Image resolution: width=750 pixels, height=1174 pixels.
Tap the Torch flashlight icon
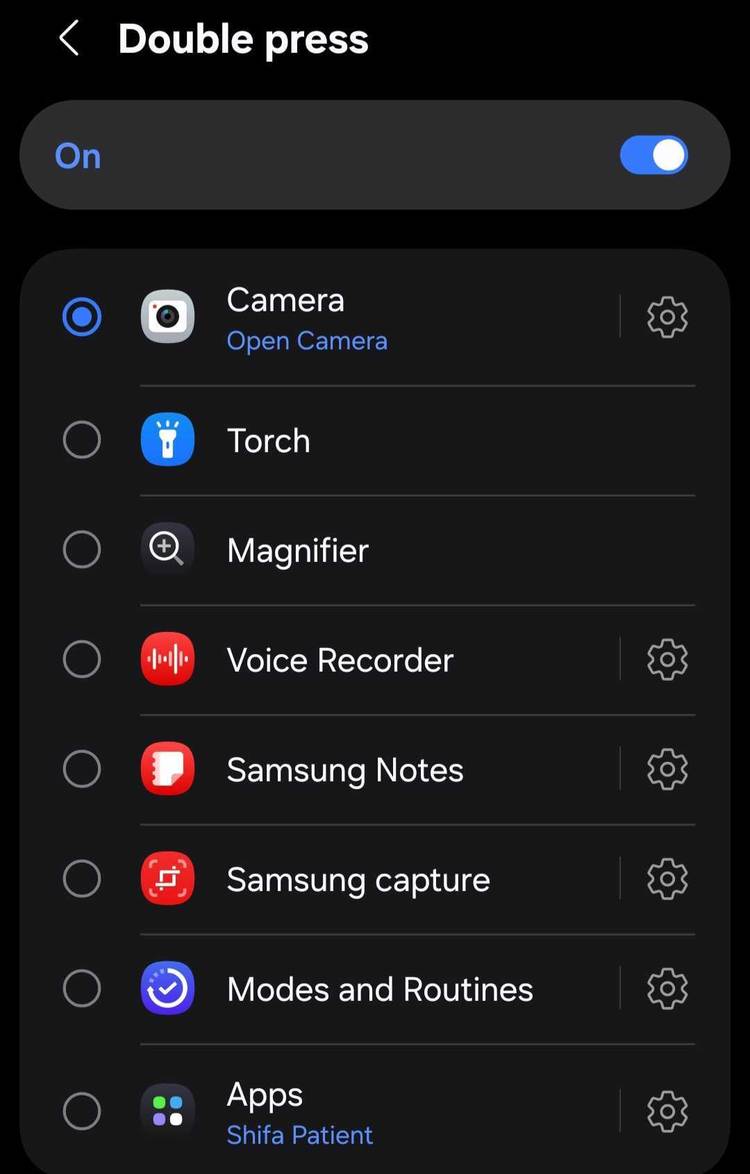point(167,439)
